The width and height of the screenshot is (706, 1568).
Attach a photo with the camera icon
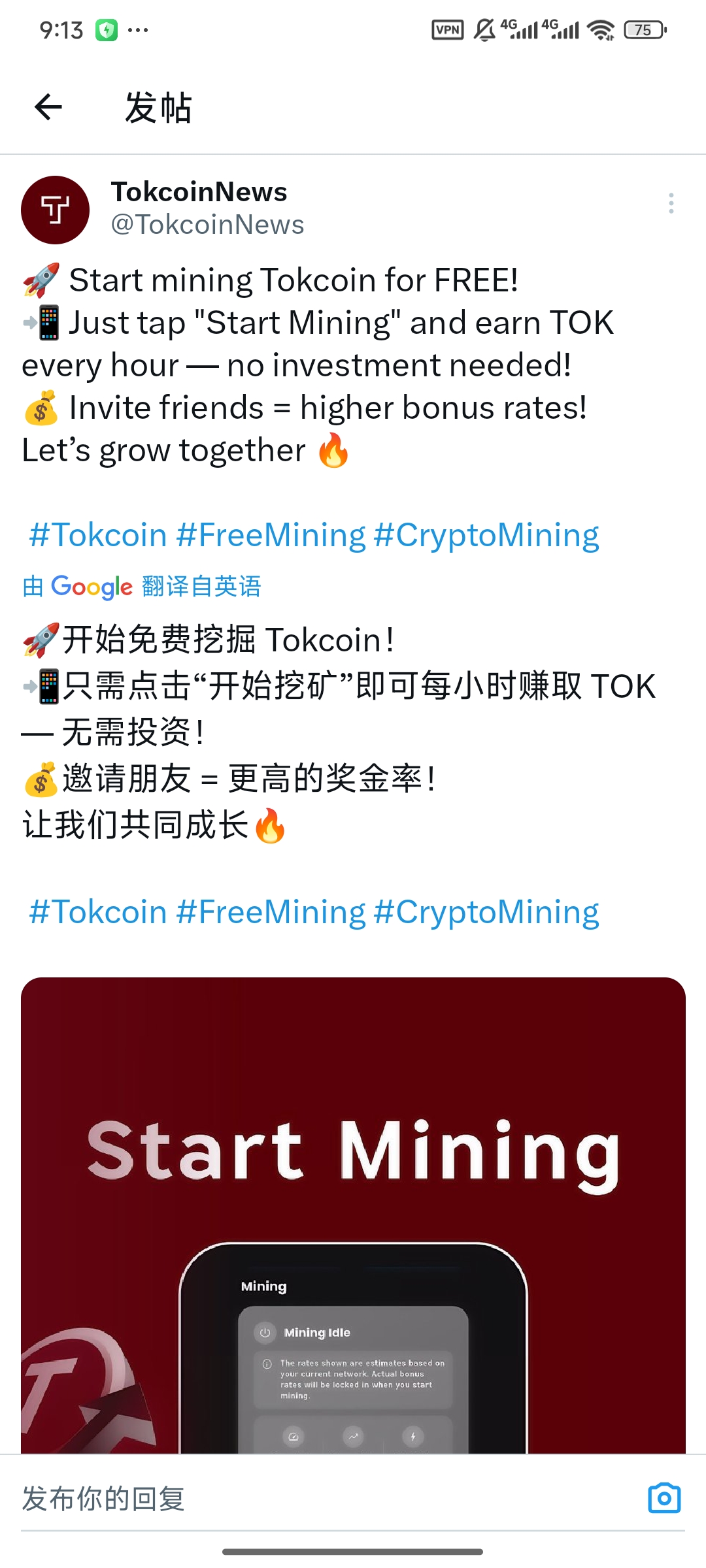pos(664,1498)
